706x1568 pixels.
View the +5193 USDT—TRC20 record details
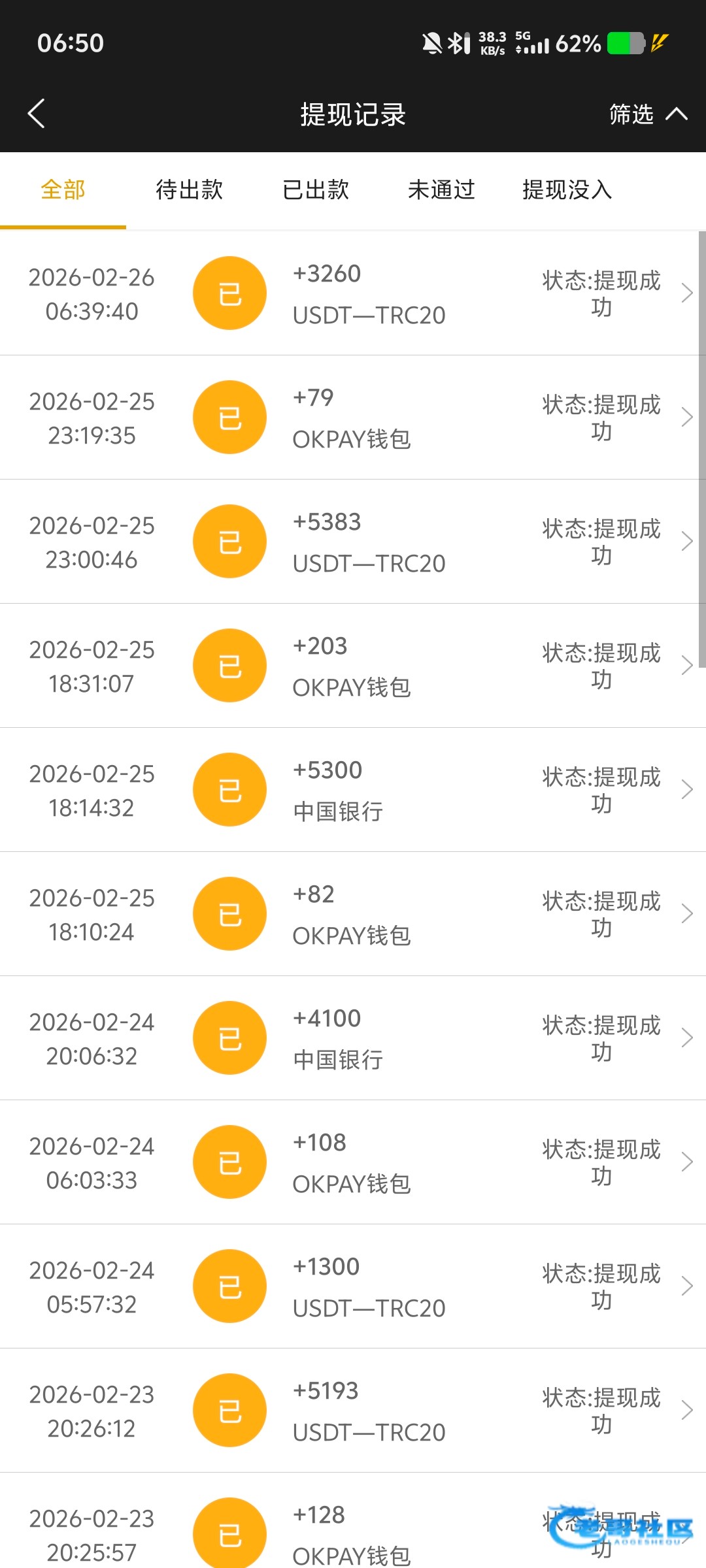[353, 1411]
